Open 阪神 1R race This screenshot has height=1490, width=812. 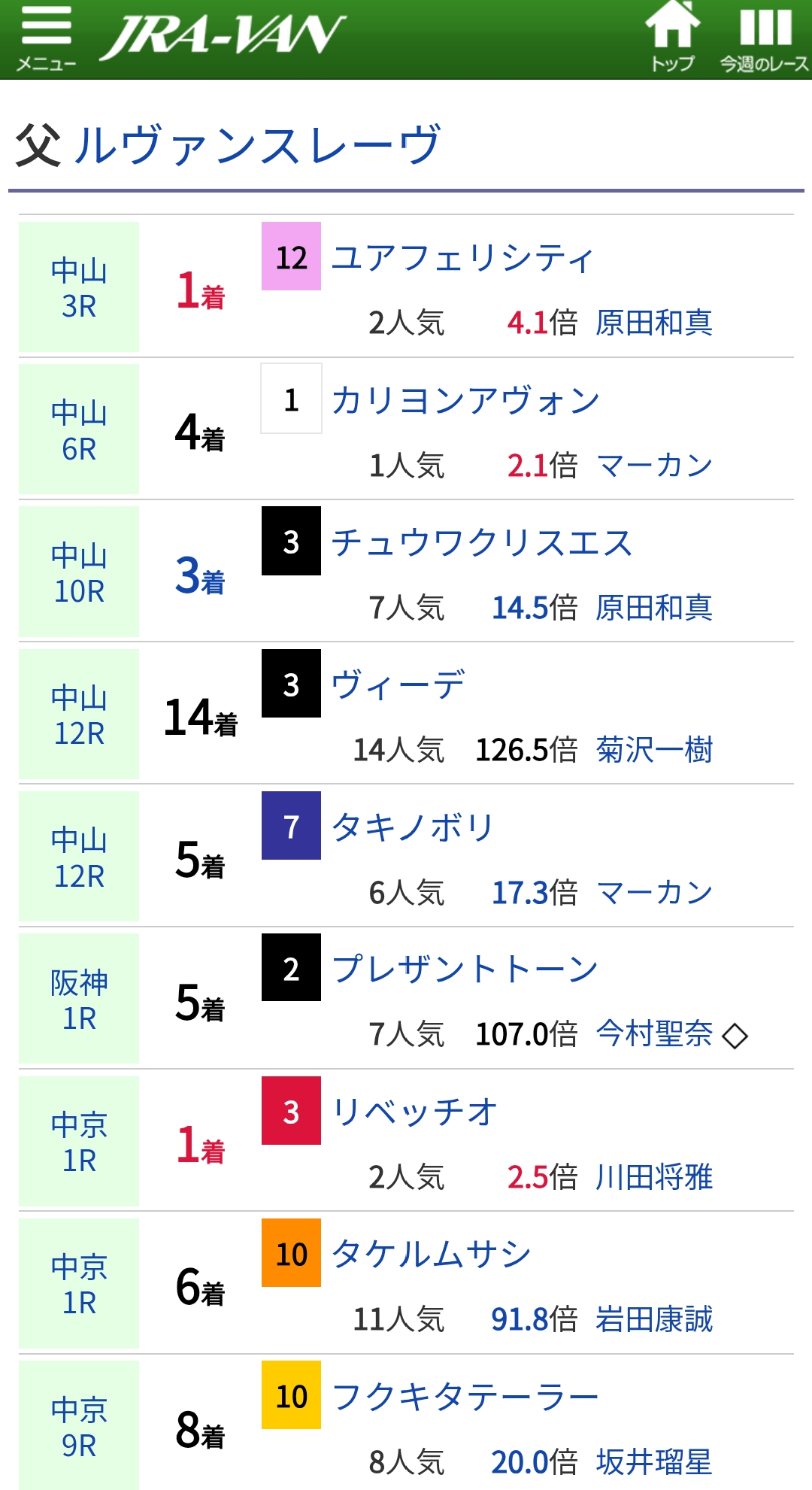79,999
